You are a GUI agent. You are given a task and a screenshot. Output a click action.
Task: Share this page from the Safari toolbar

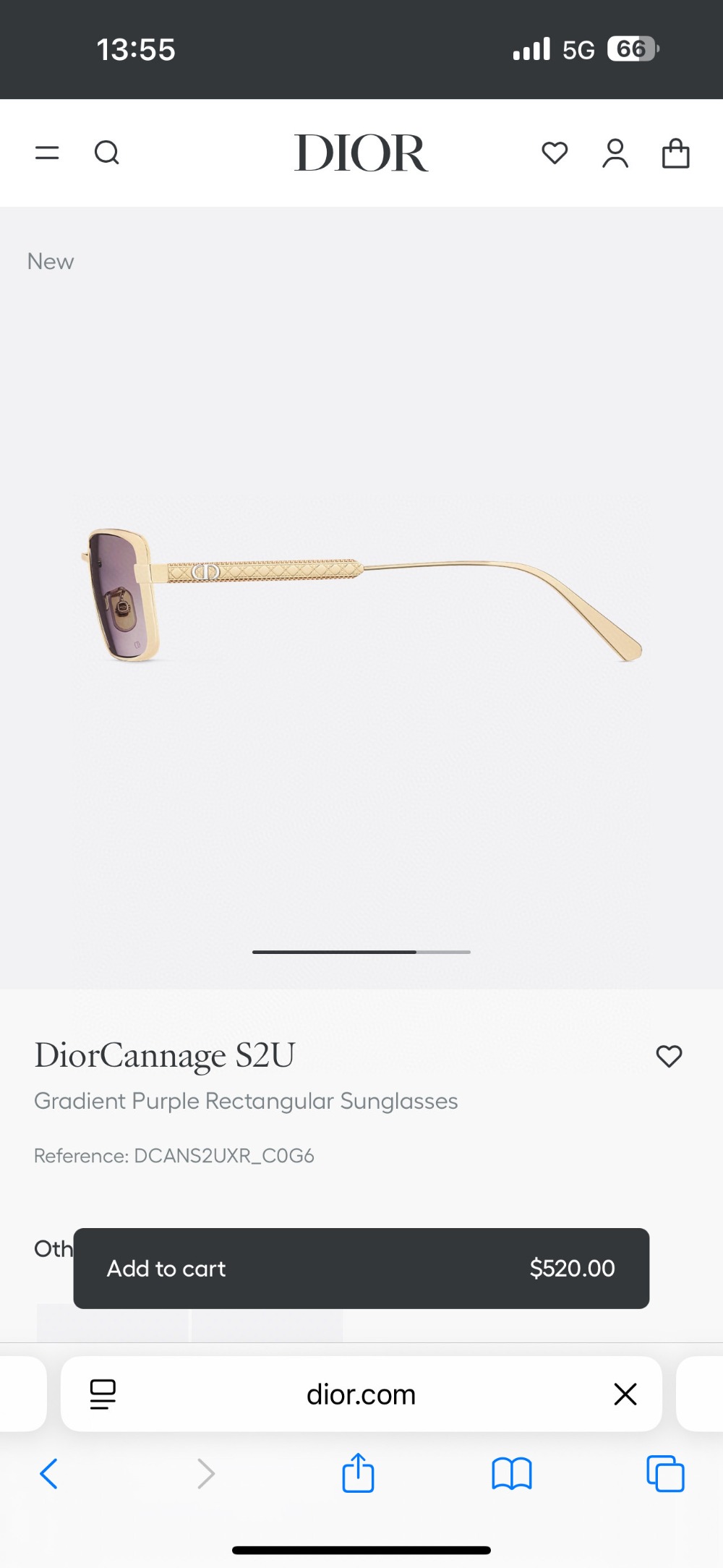(x=358, y=1473)
